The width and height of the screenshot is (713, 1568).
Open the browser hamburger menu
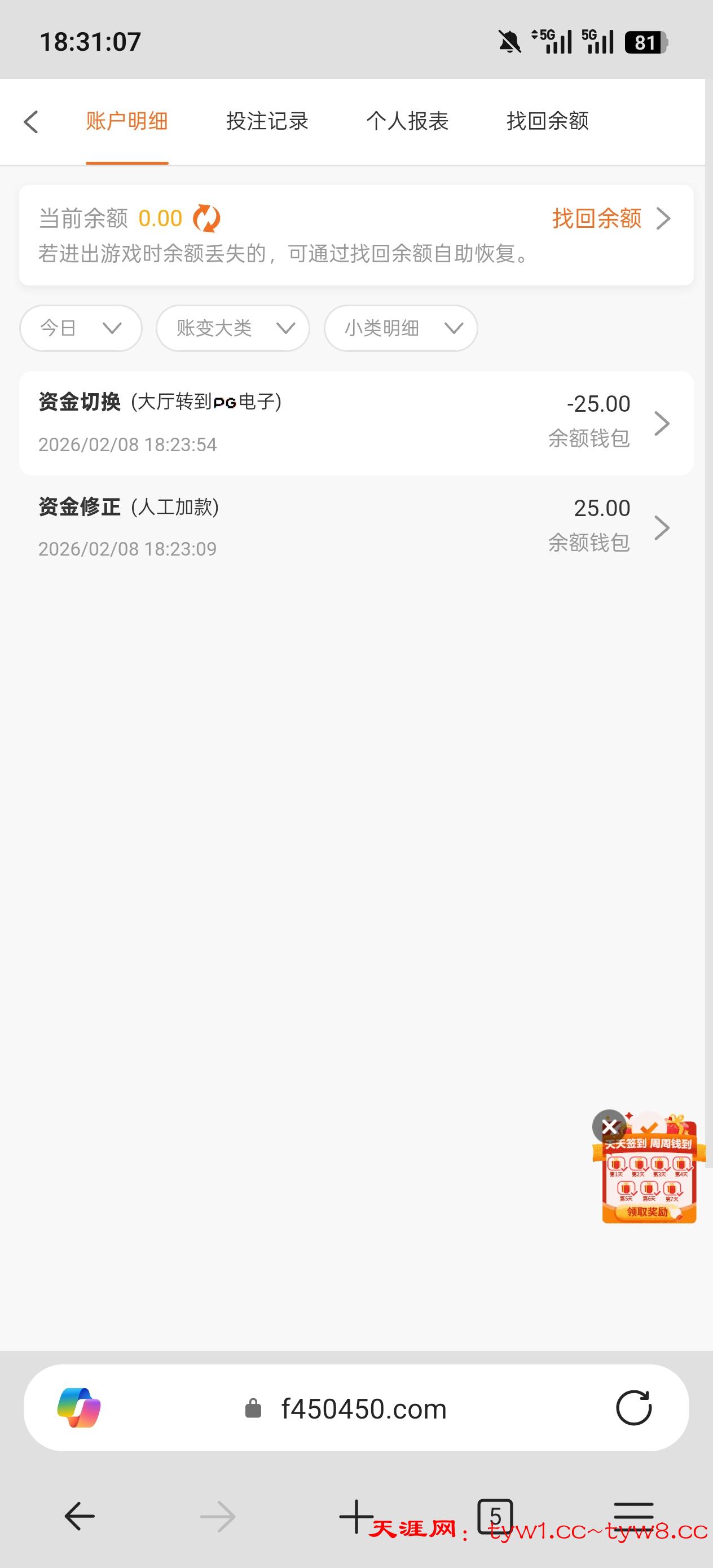[633, 1516]
